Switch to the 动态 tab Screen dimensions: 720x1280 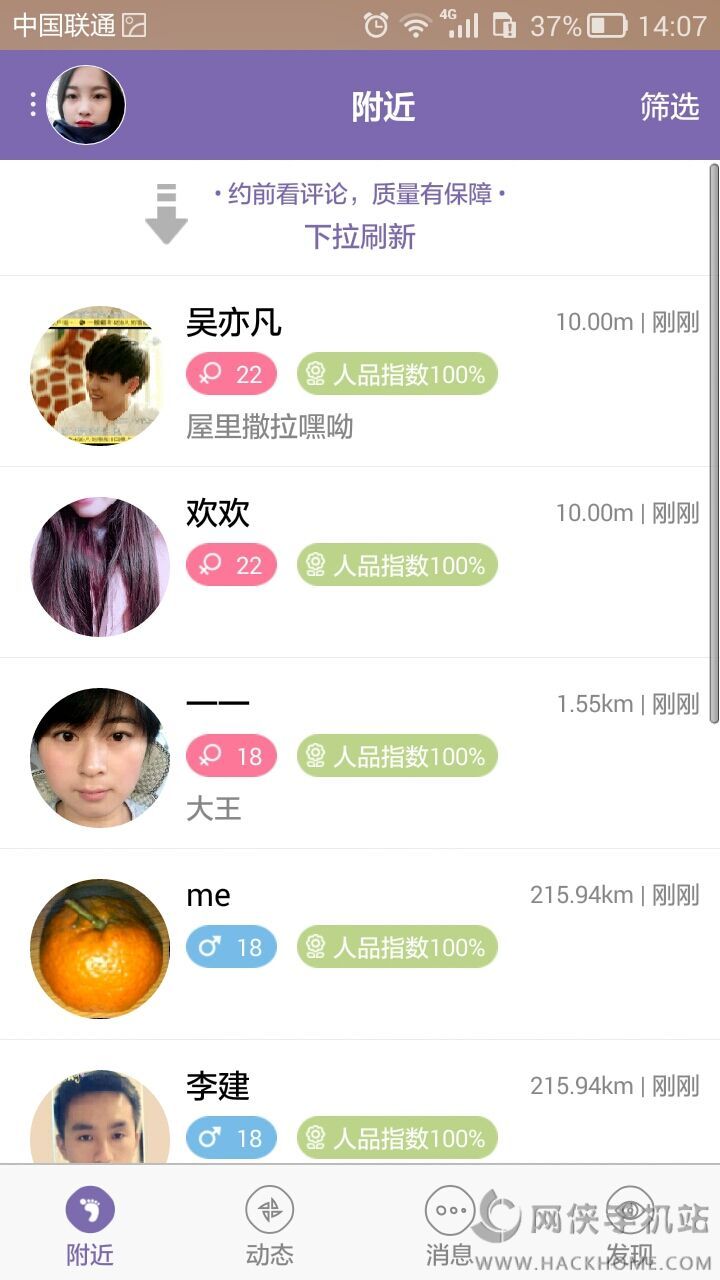269,1224
